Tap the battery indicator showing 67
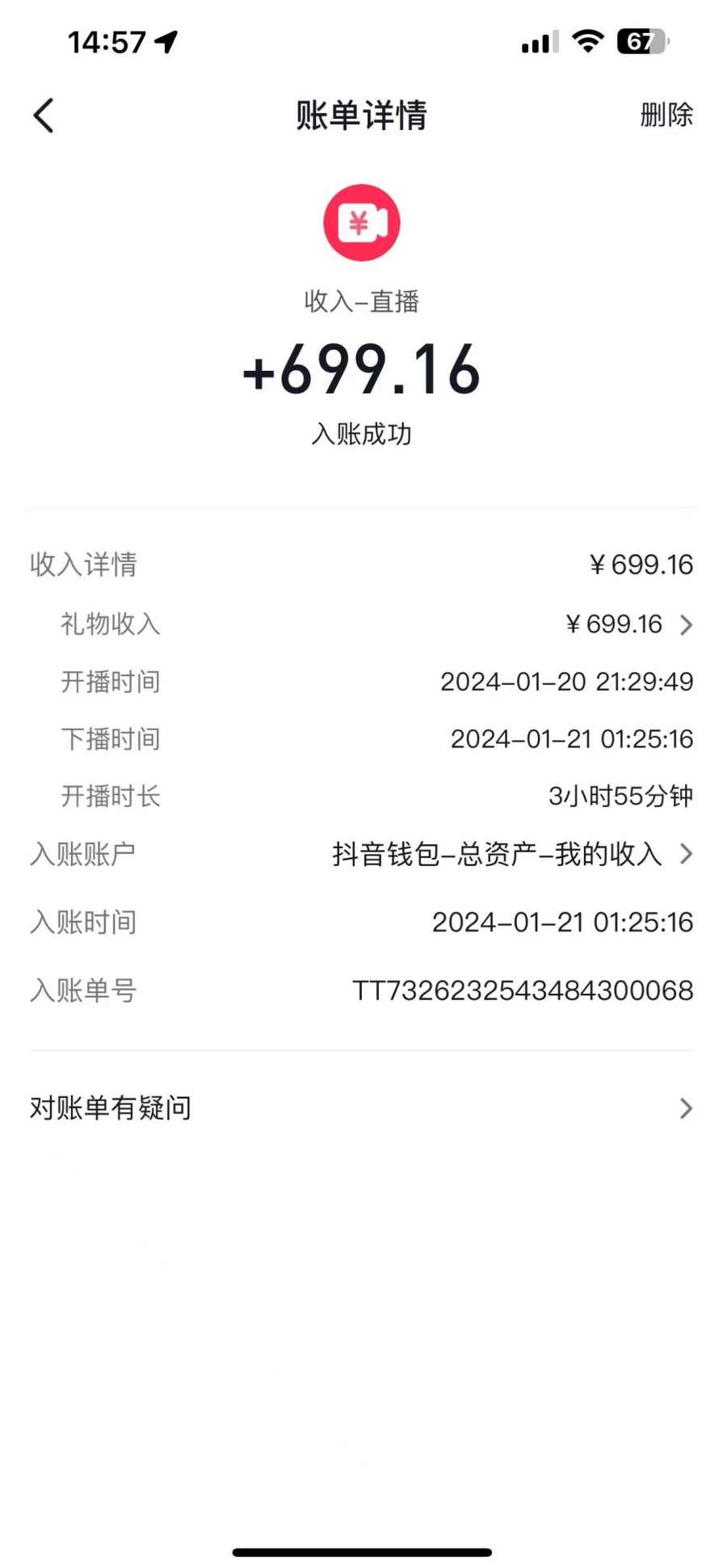This screenshot has height=1568, width=723. 642,40
